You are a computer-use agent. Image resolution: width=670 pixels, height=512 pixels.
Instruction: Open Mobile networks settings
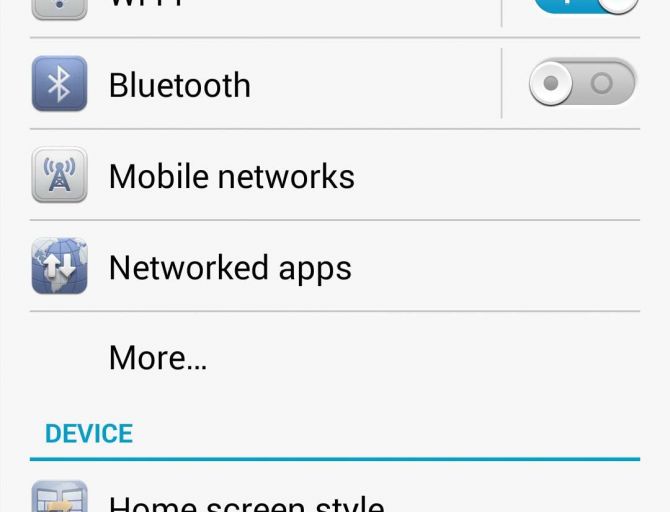231,176
